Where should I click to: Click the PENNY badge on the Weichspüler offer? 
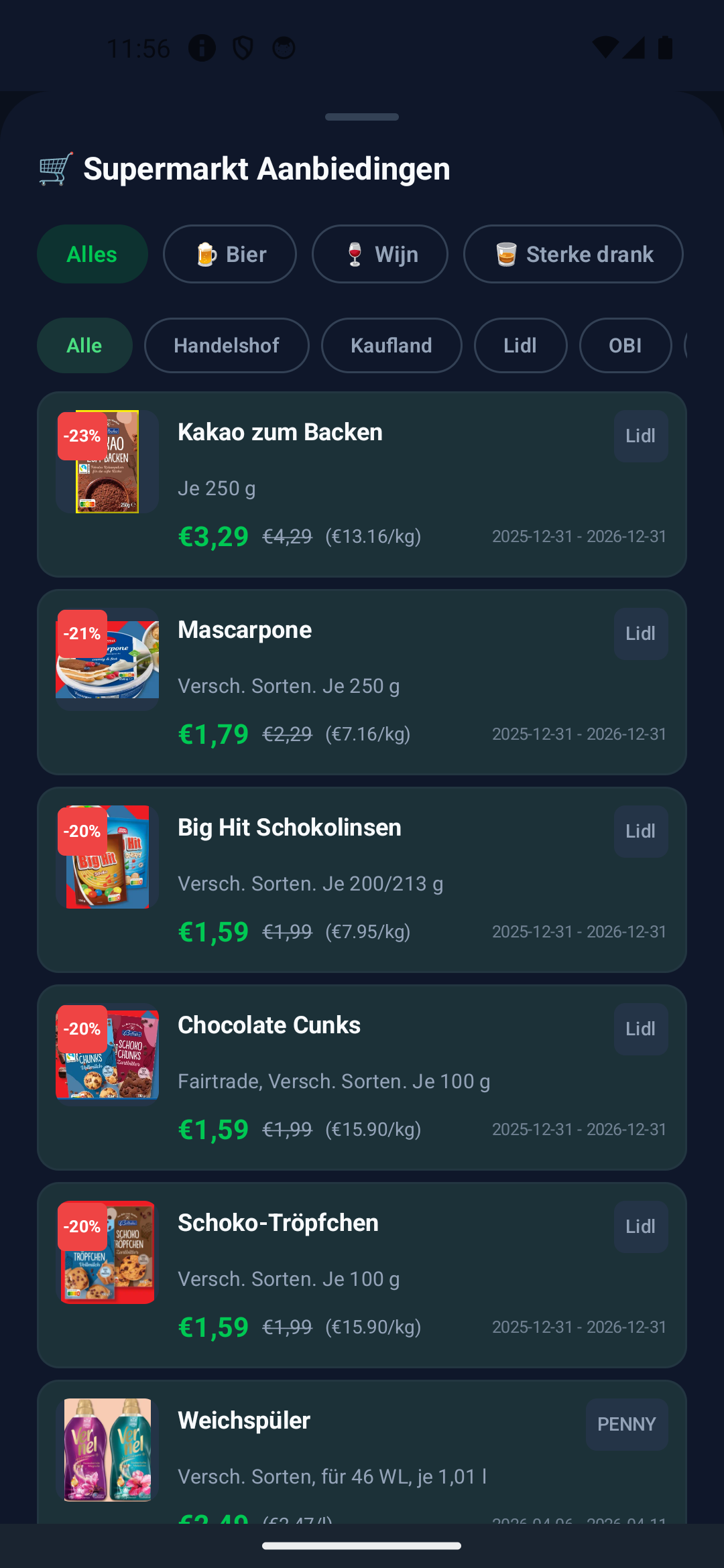(626, 1424)
